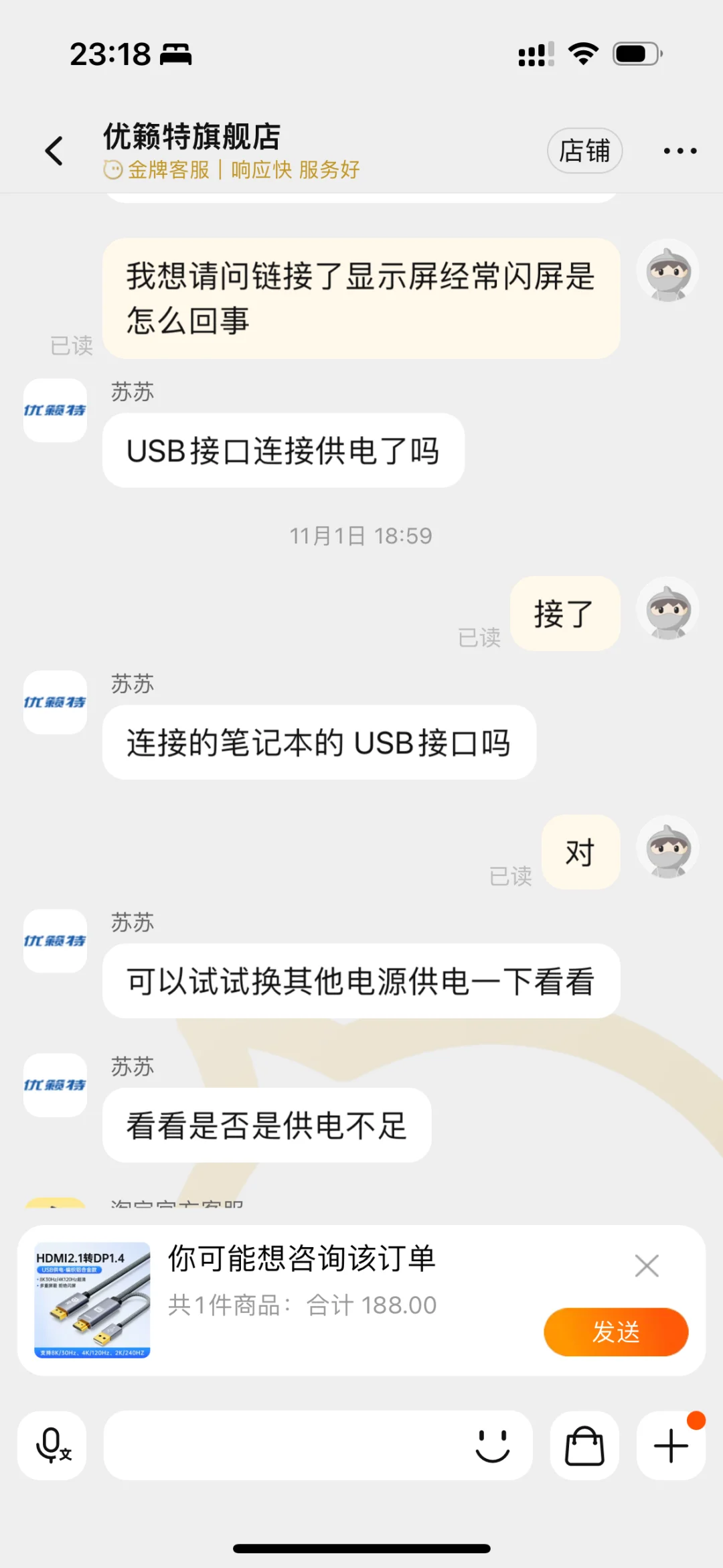Viewport: 723px width, 1568px height.
Task: Dismiss the order suggestion with the X
Action: point(646,1265)
